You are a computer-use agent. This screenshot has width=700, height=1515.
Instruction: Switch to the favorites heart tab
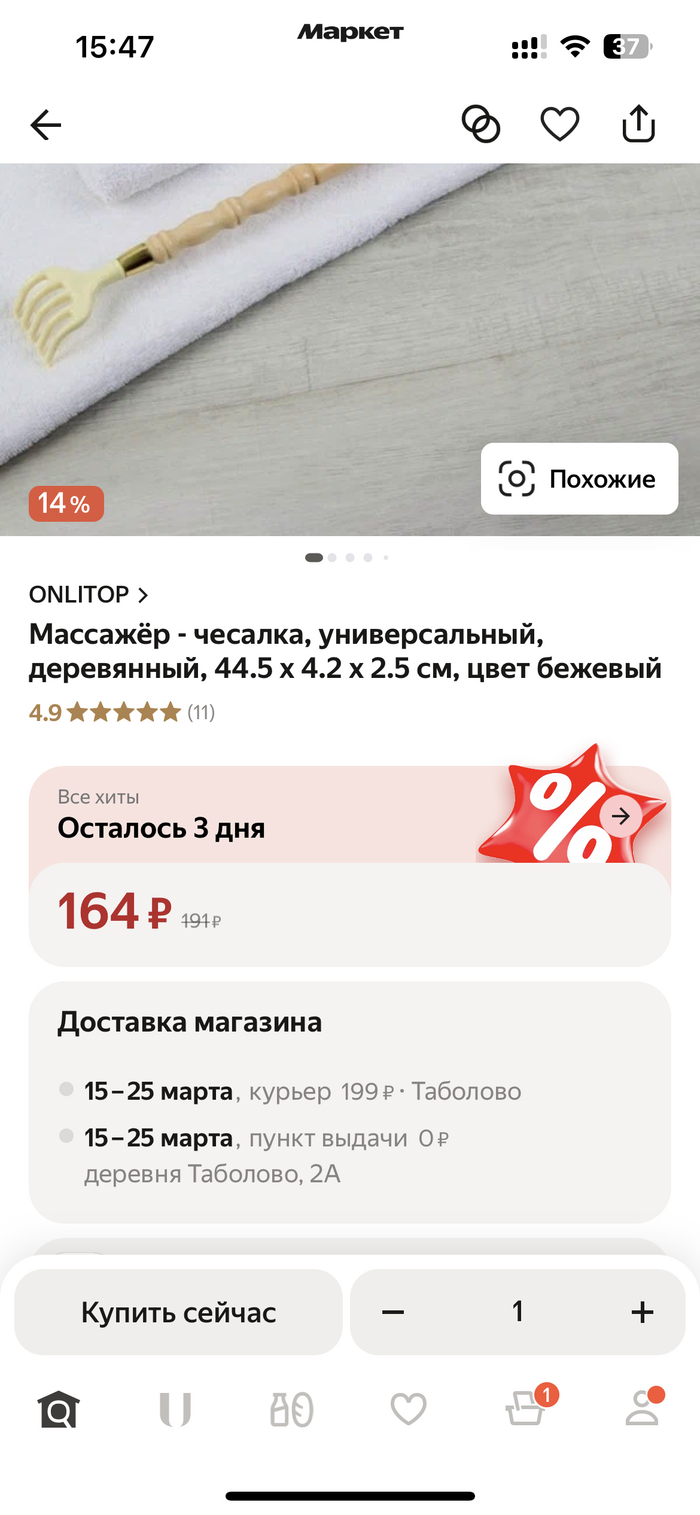[x=408, y=1410]
